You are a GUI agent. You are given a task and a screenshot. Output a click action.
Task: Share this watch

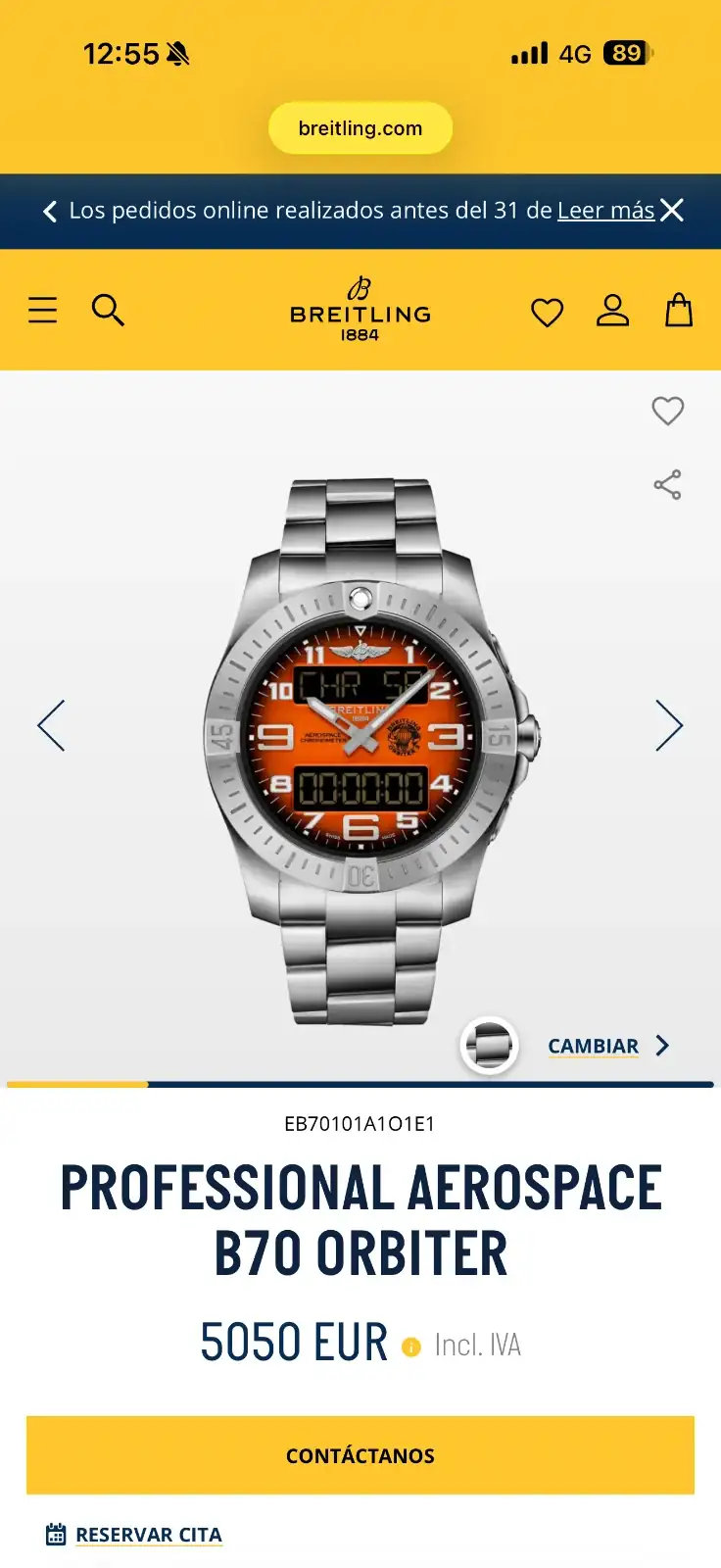pos(668,484)
